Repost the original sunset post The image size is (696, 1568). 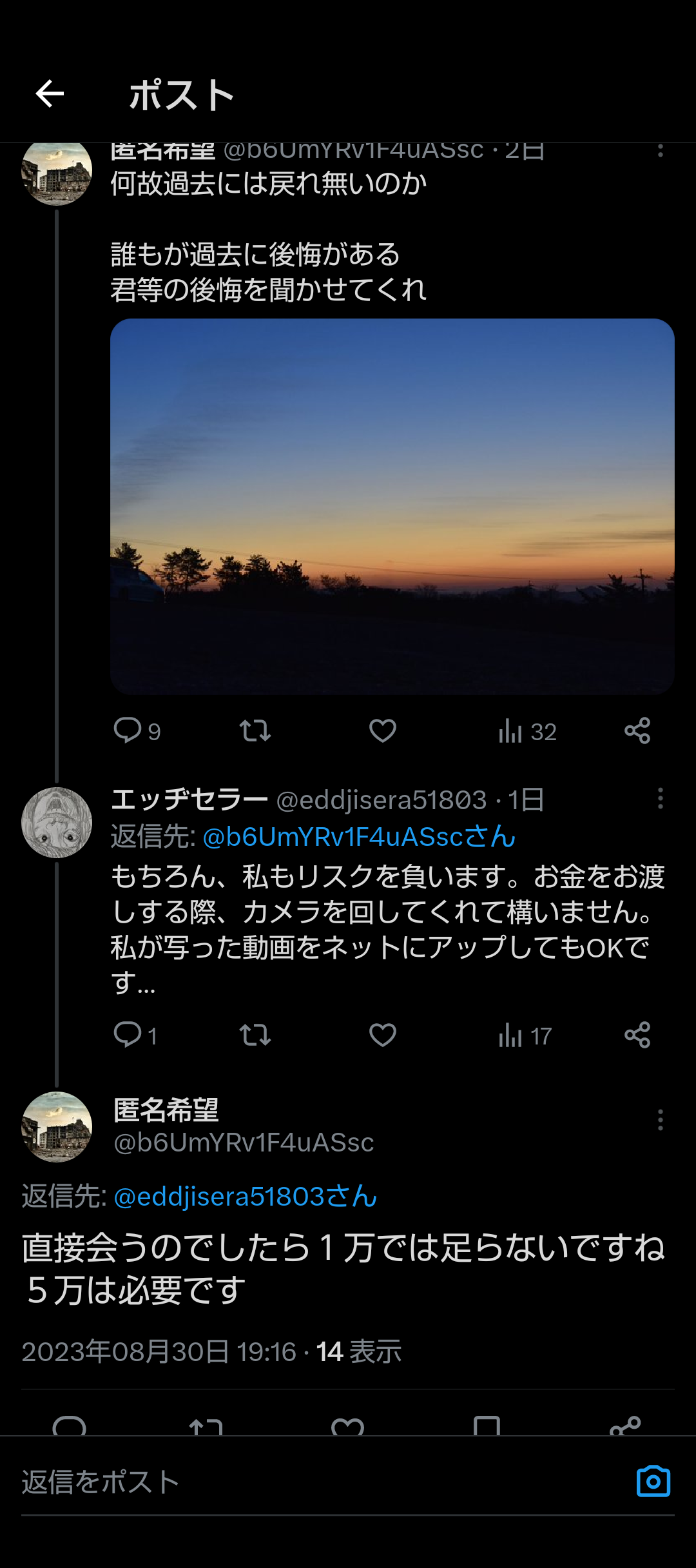255,730
